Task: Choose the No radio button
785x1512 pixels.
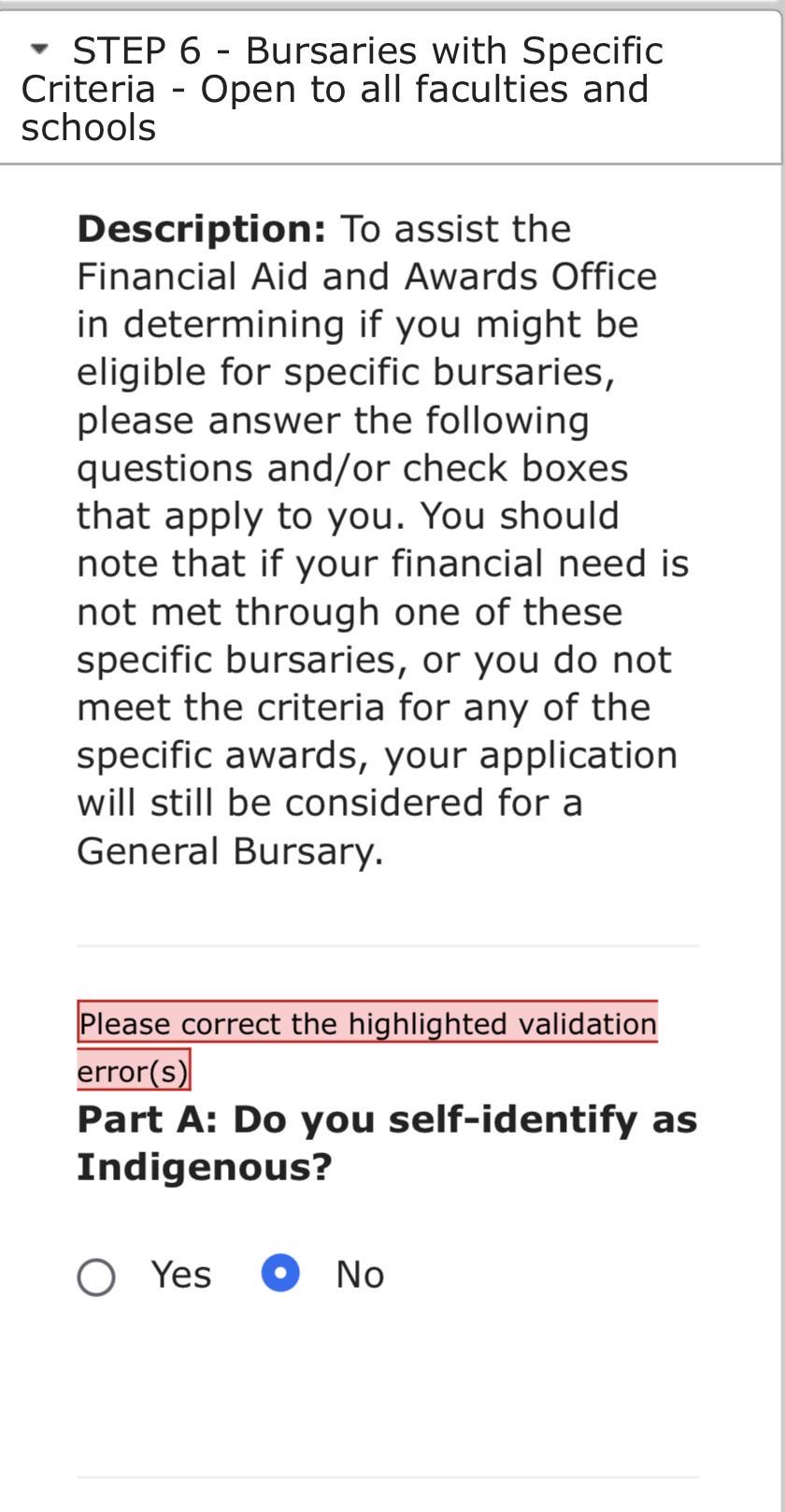Action: pyautogui.click(x=280, y=1274)
